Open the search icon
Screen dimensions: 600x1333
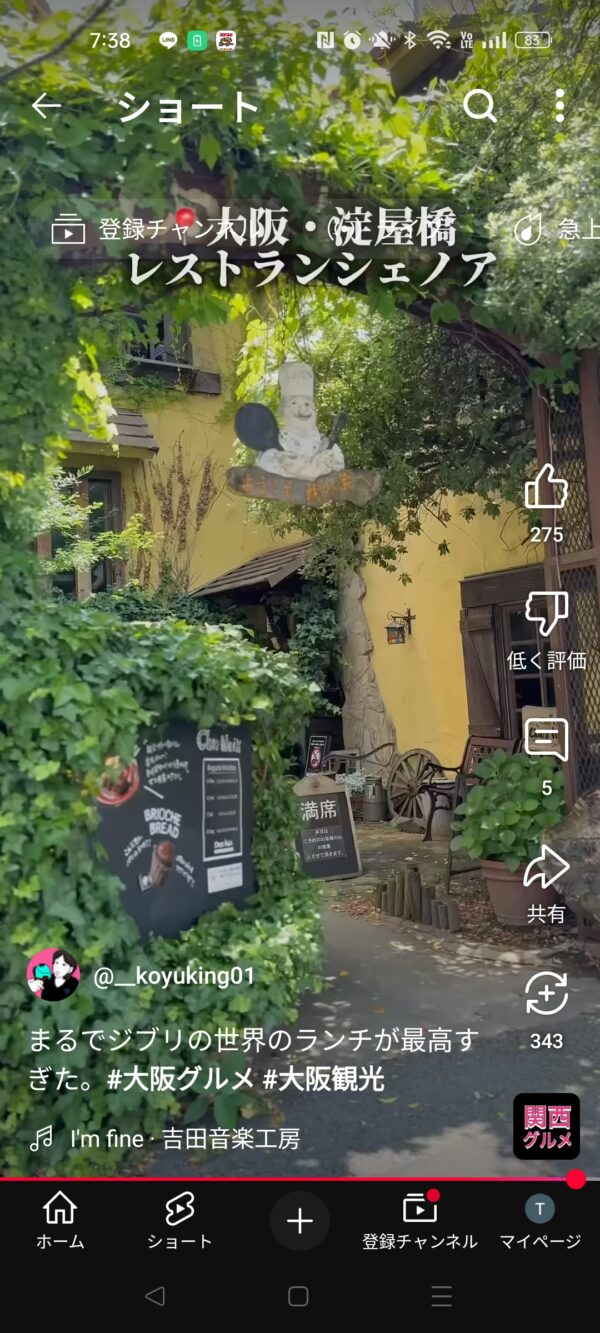(480, 106)
